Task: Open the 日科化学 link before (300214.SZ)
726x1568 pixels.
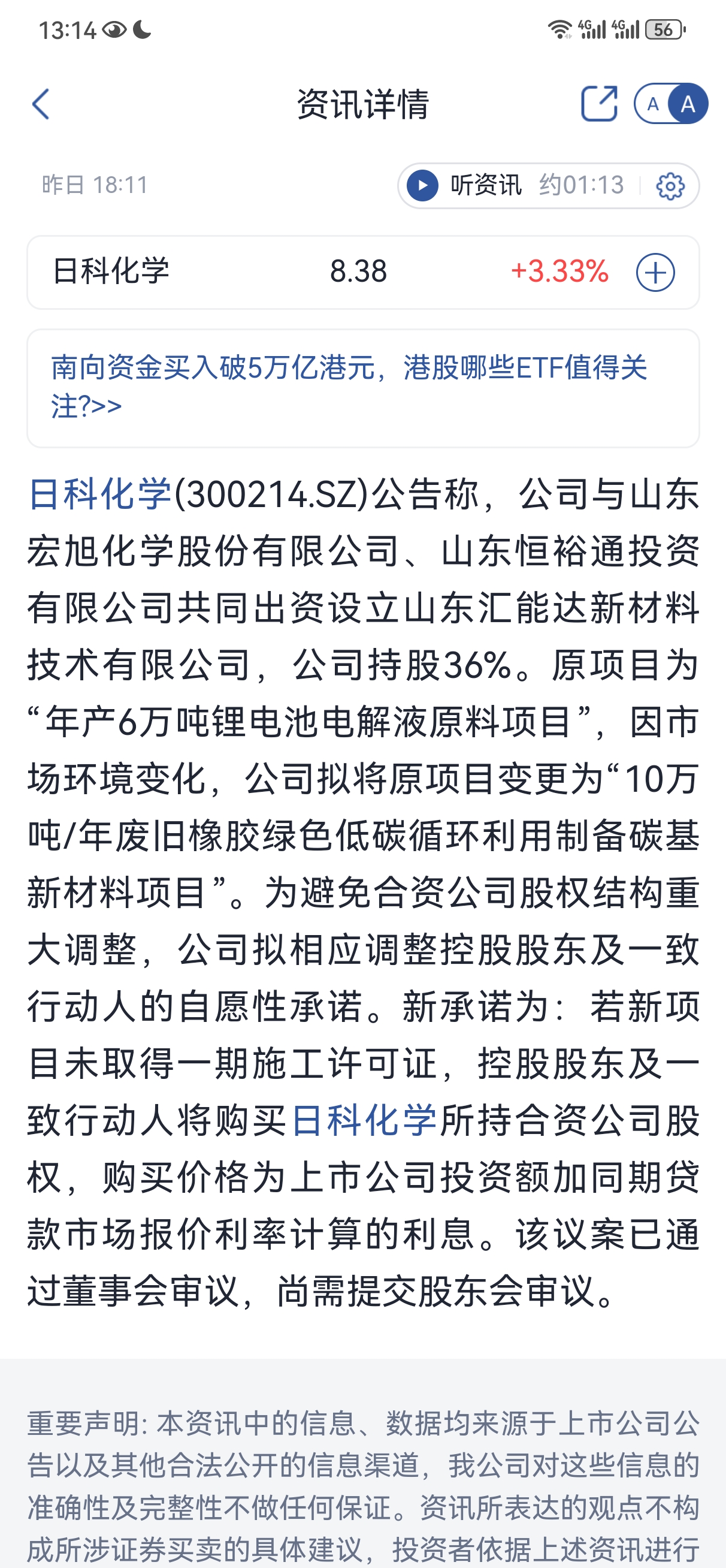Action: tap(100, 494)
